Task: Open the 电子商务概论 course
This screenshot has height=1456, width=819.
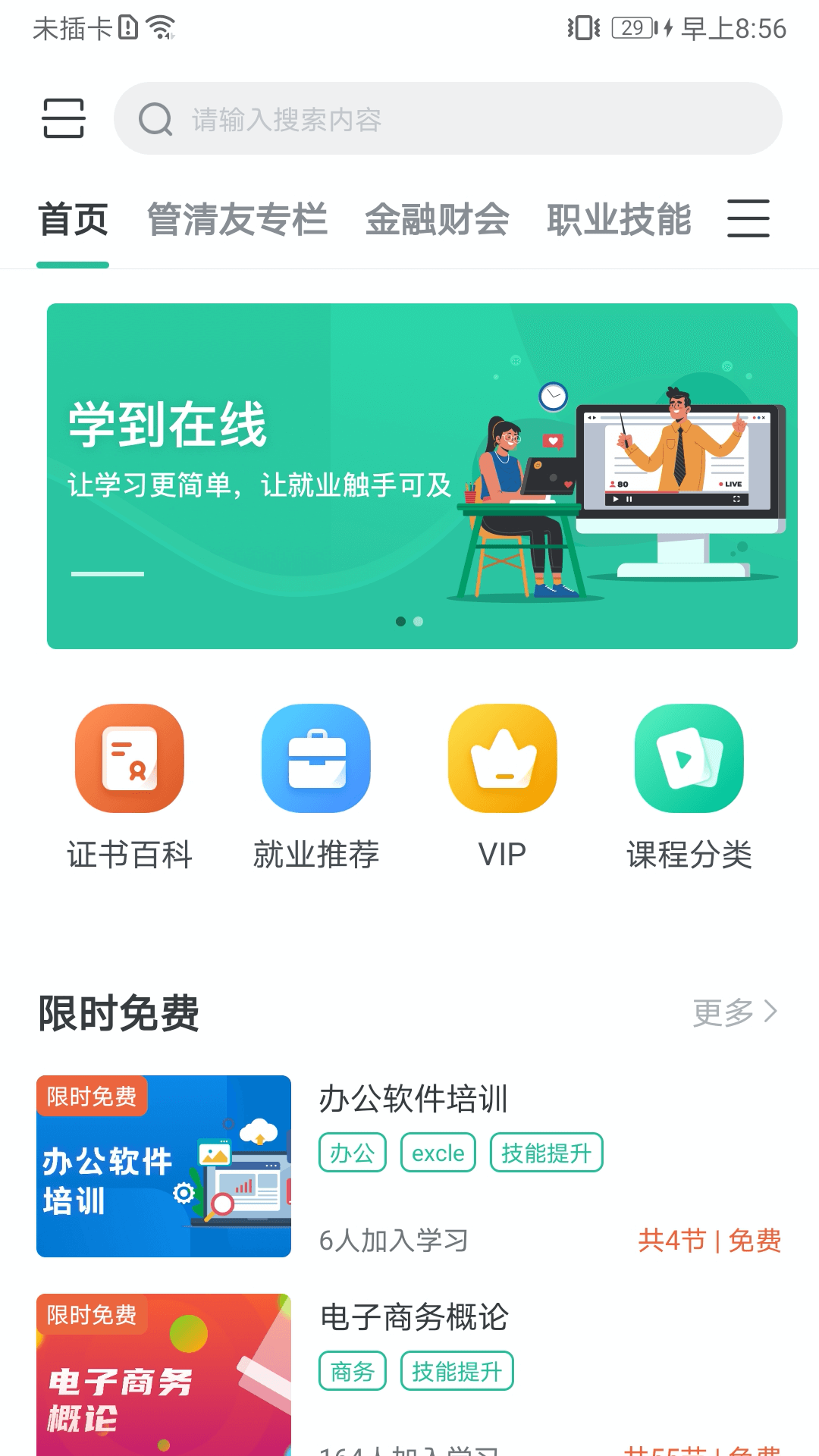Action: click(414, 1317)
